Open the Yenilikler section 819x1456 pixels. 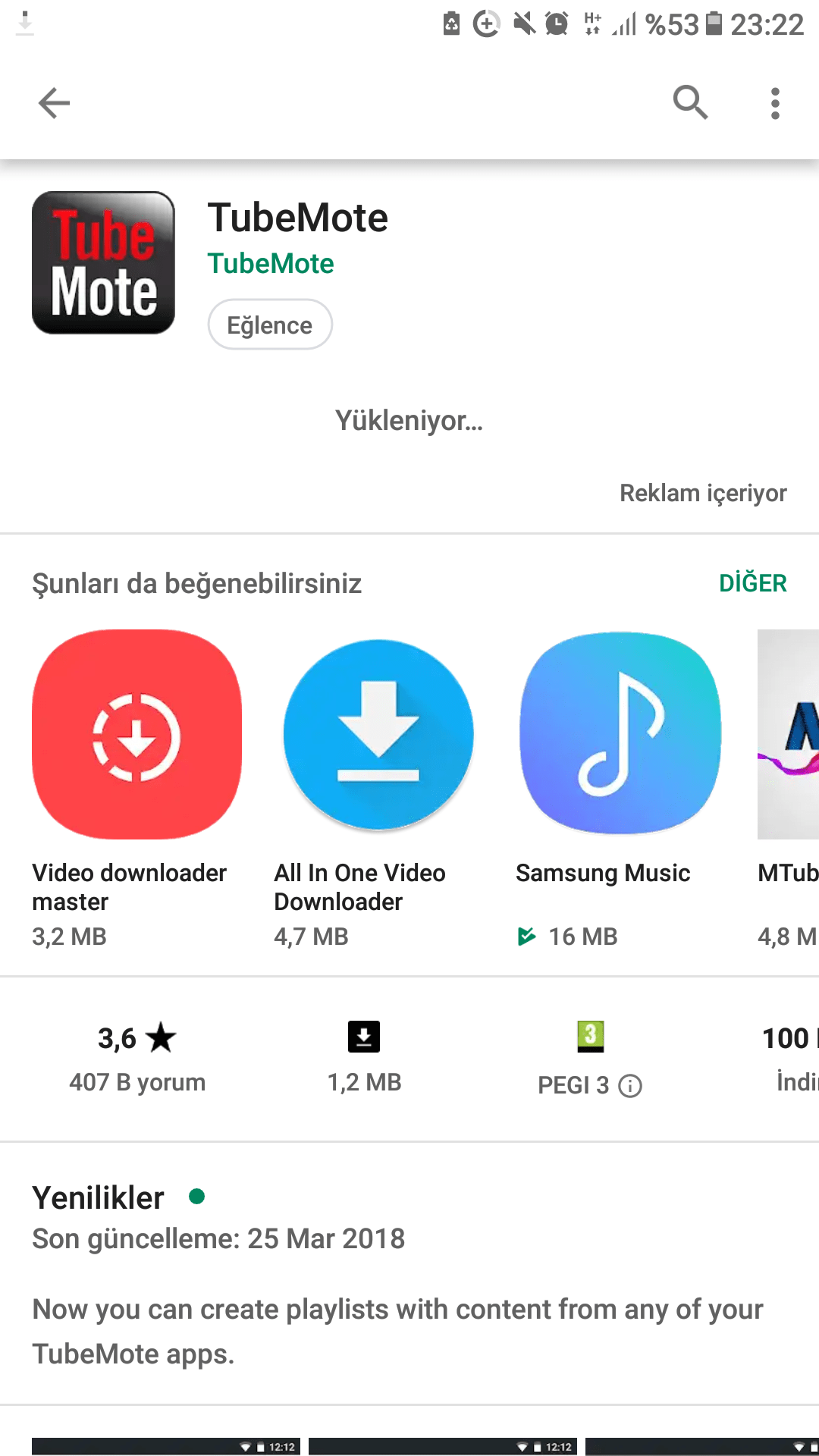coord(99,1198)
